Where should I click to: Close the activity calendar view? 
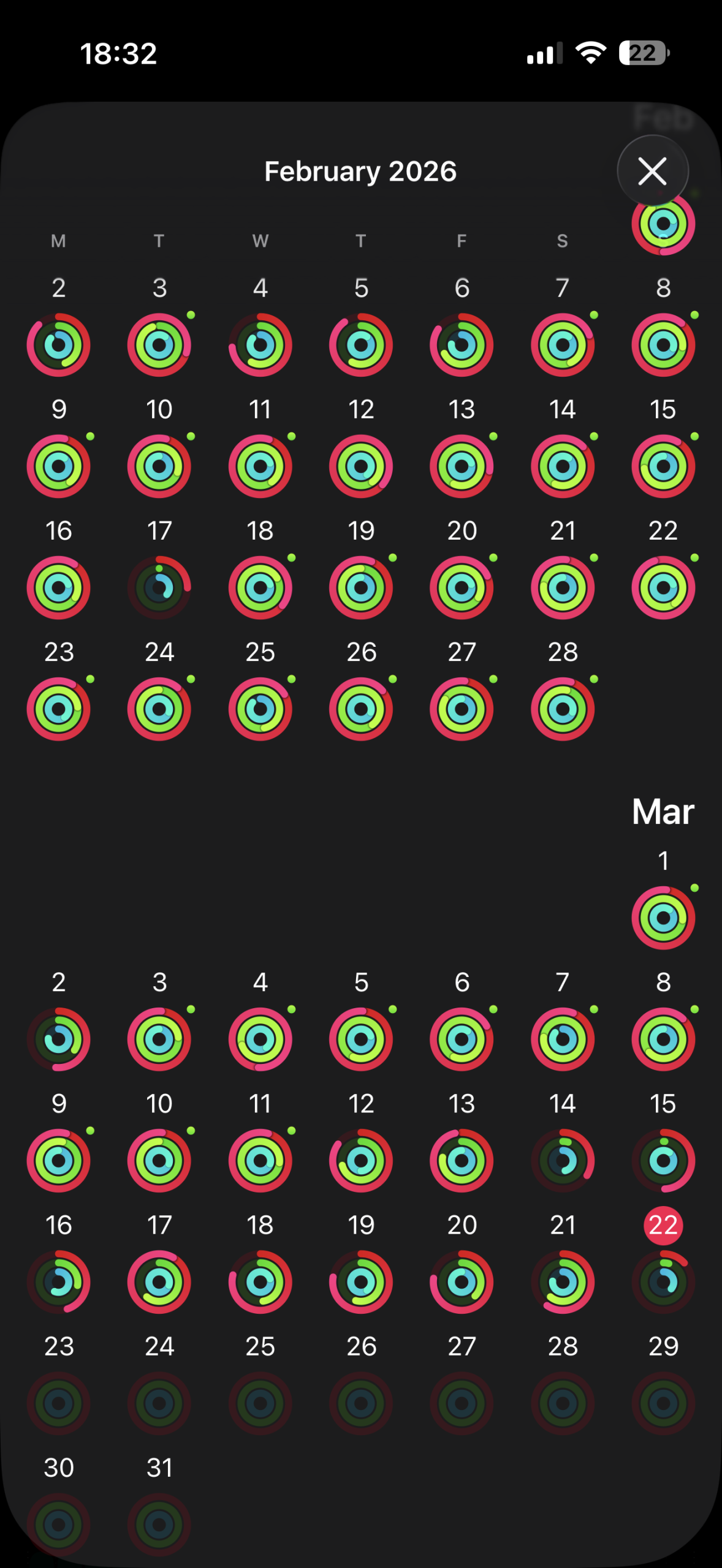click(x=652, y=171)
